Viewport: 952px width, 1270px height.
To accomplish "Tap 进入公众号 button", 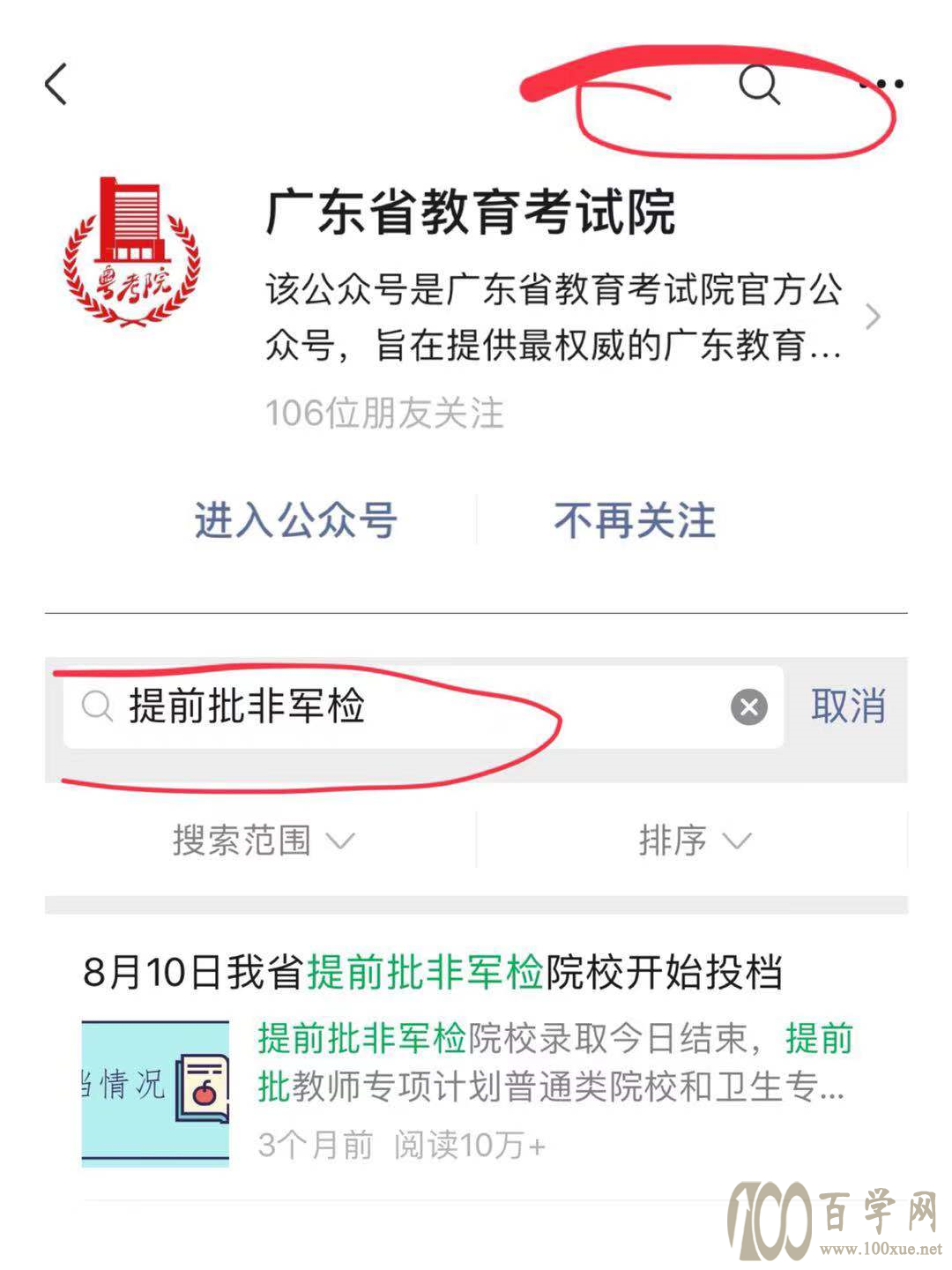I will [295, 520].
